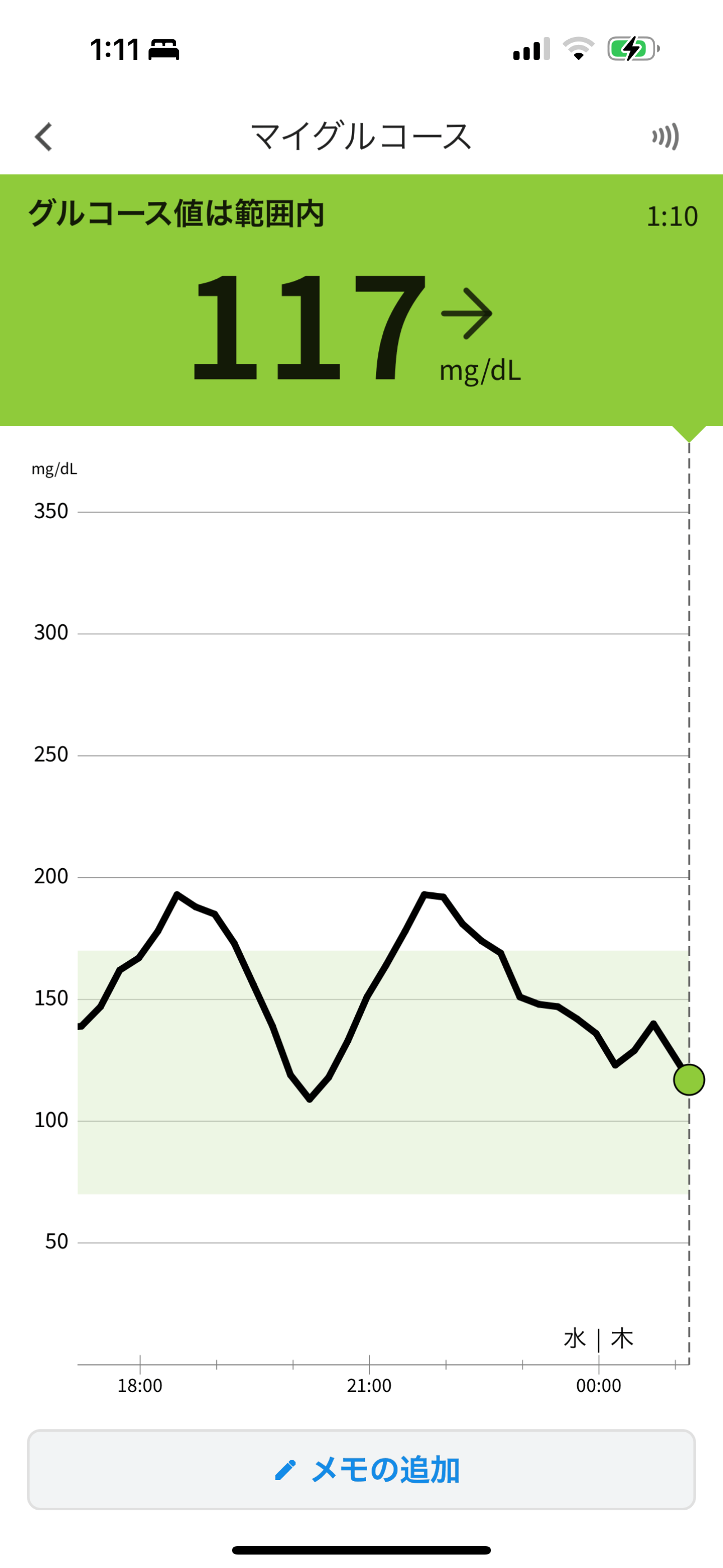Add a memo with メモの追加 button

point(361,1469)
